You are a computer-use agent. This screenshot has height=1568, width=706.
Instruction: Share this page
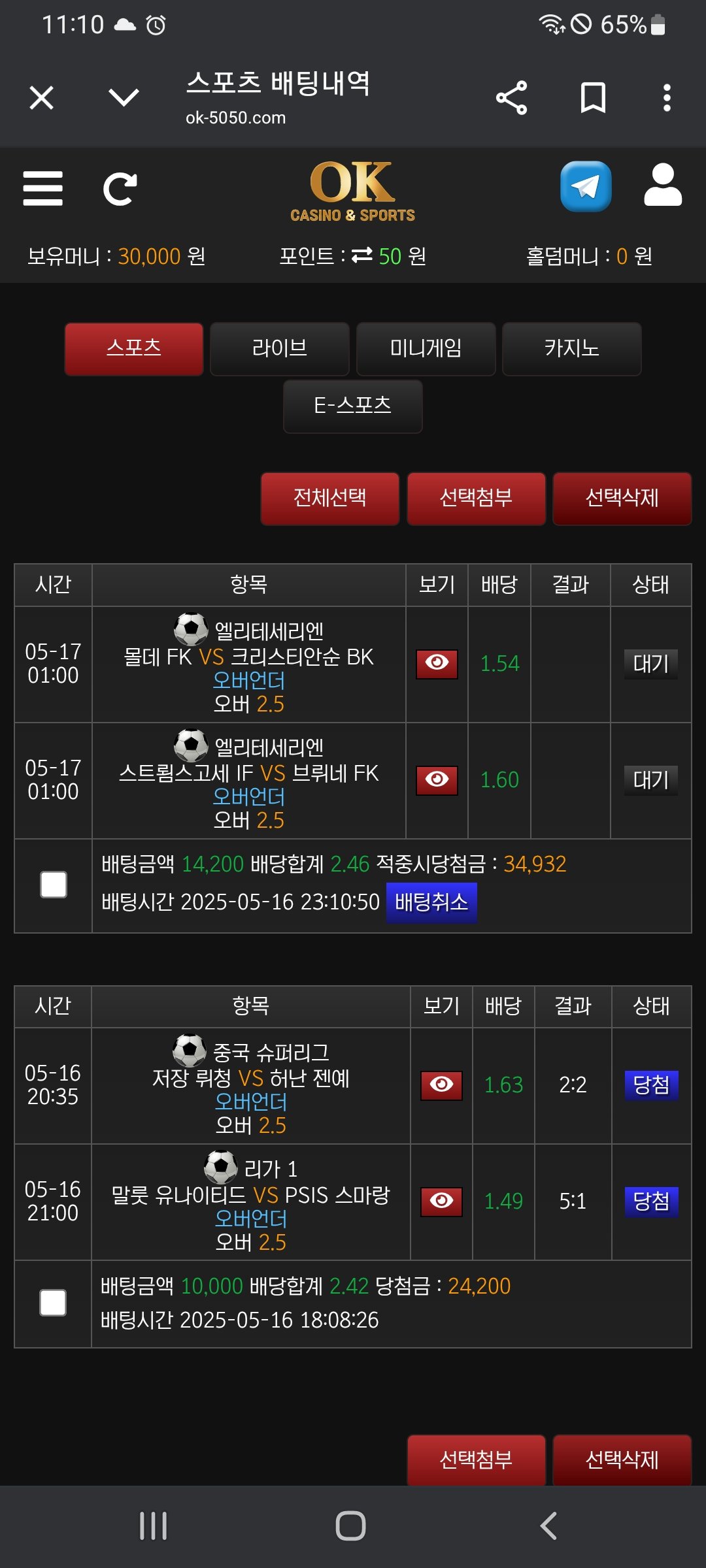pos(511,98)
